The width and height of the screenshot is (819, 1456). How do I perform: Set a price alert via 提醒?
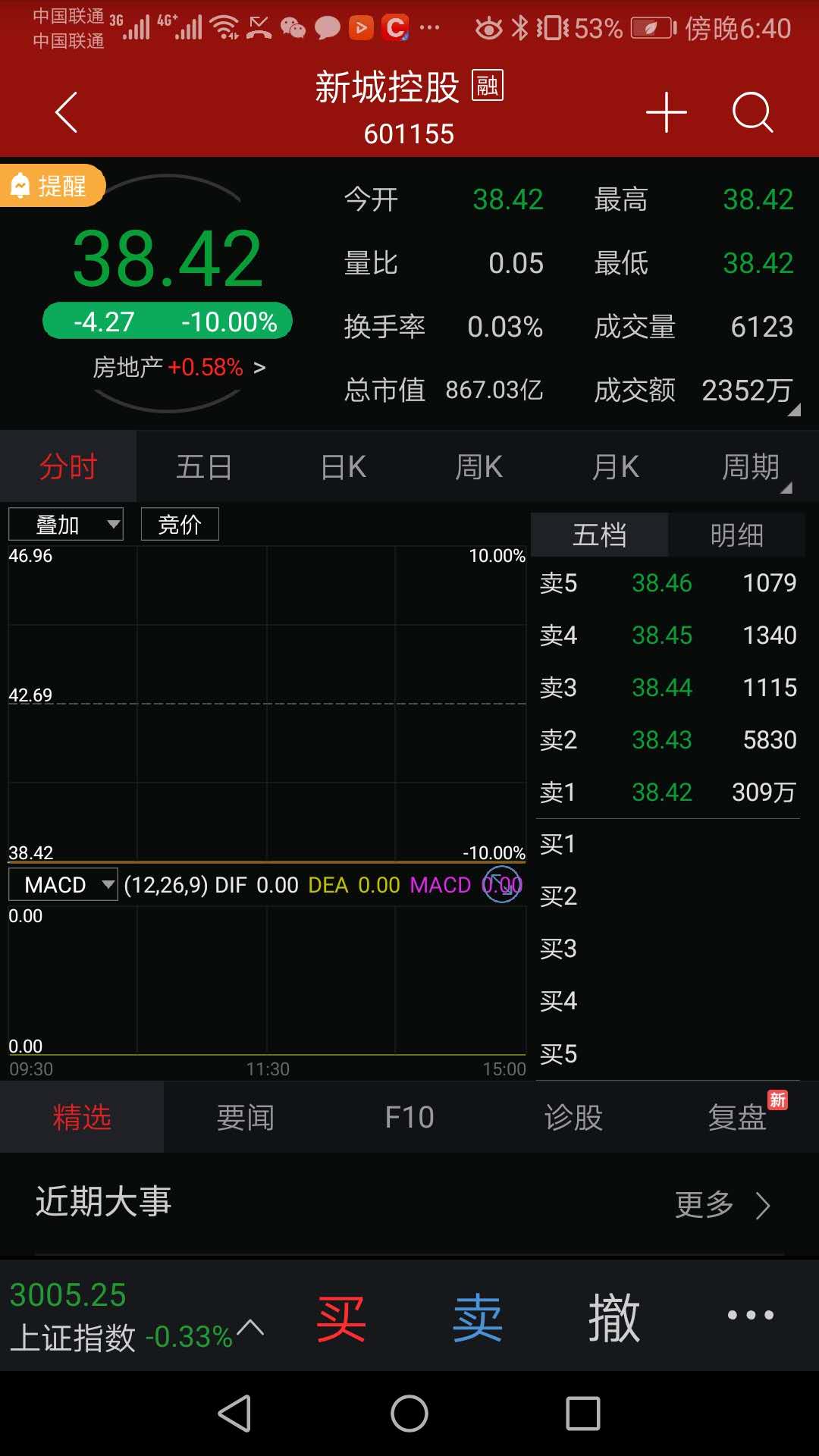pyautogui.click(x=52, y=186)
